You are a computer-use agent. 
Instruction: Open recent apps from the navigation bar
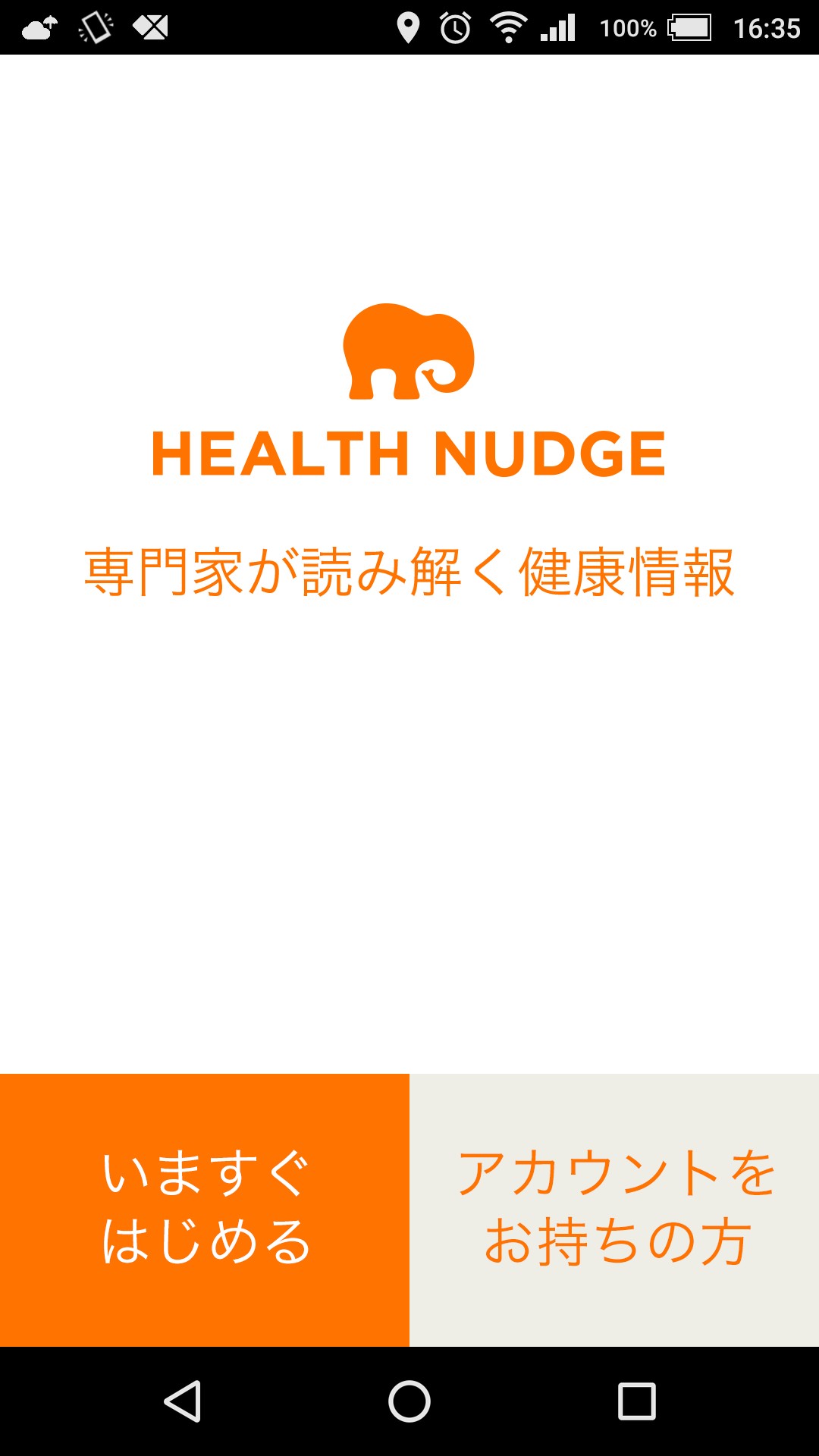[636, 1401]
